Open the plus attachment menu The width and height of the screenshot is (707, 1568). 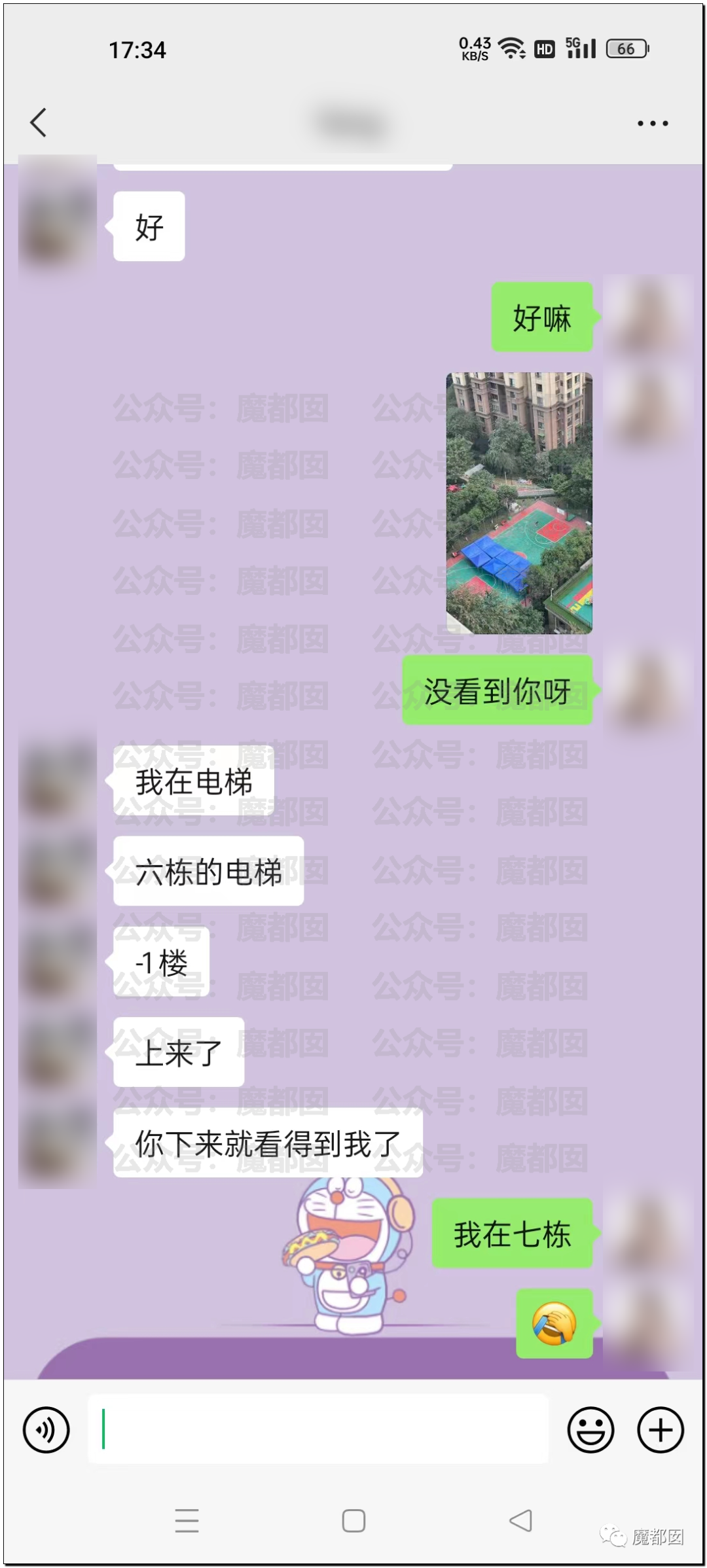[x=661, y=1429]
